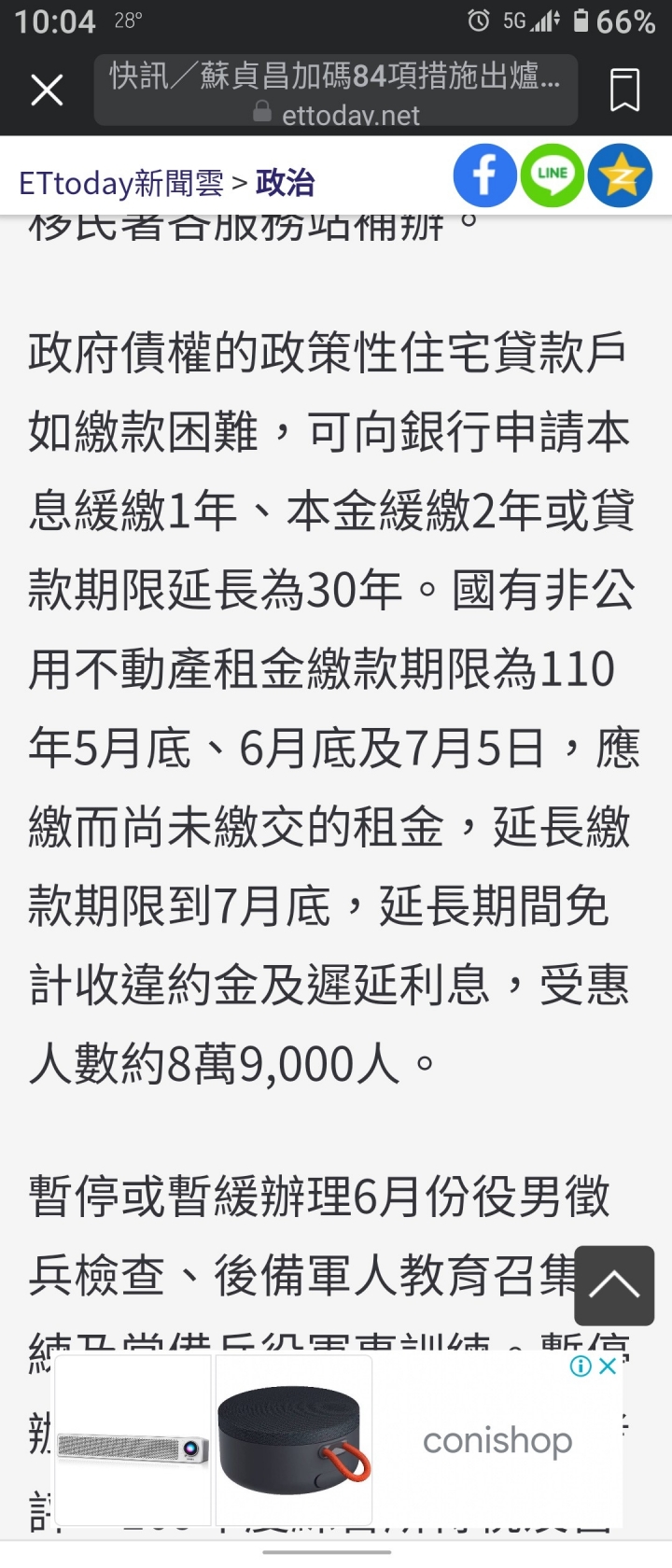Open the ad info icon
The width and height of the screenshot is (672, 1568).
point(581,1366)
